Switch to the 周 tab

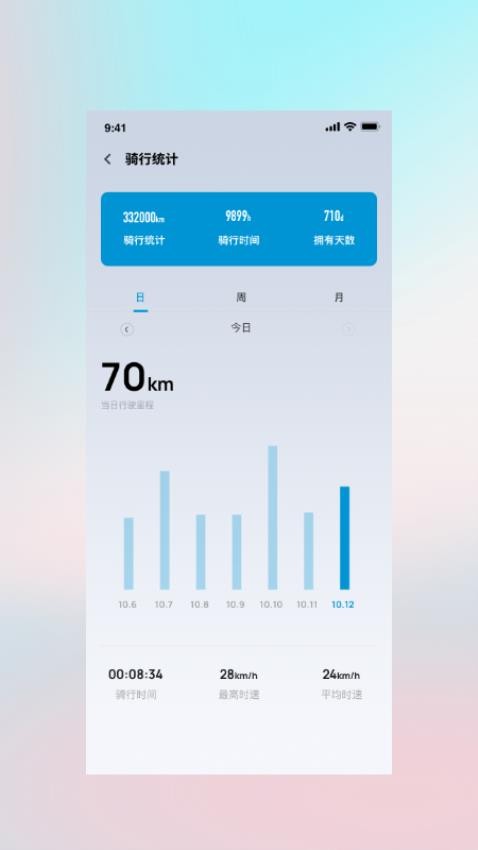[241, 297]
